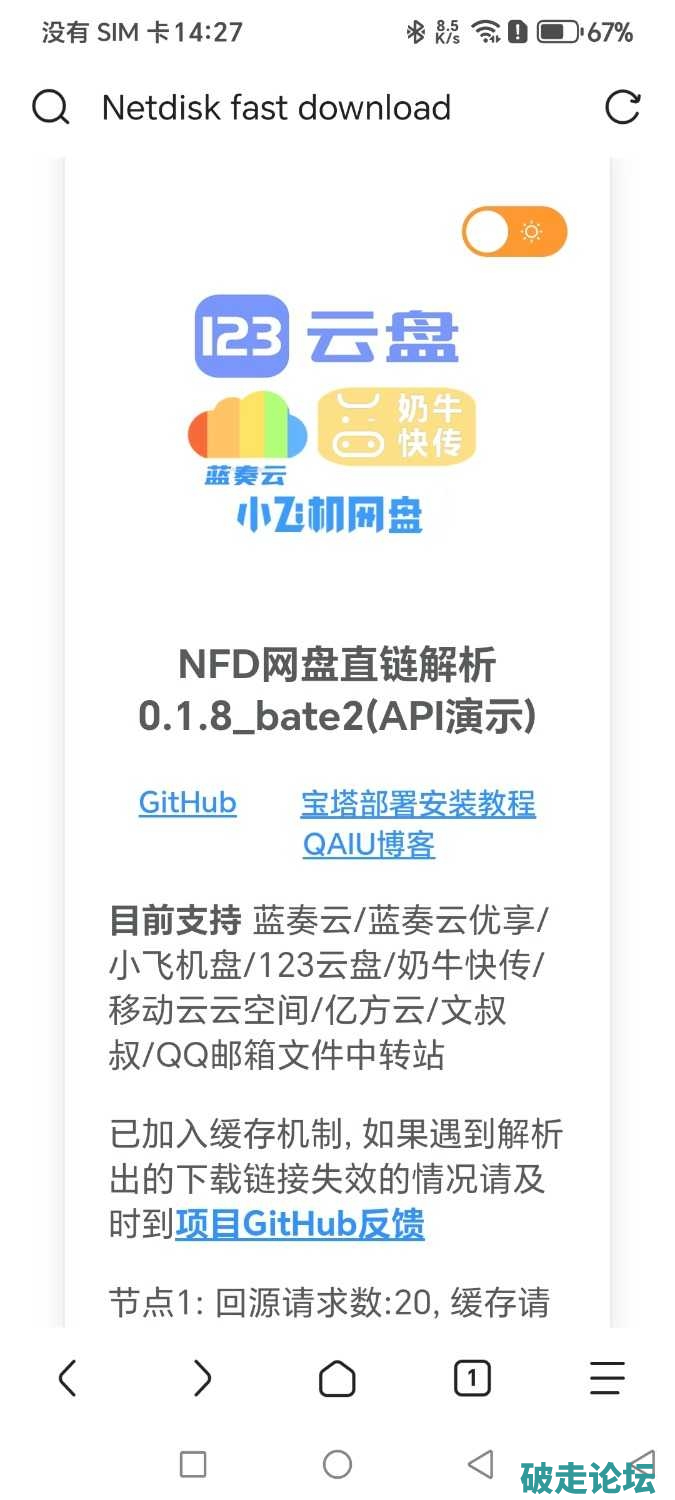Open 项目GitHub反馈 feedback link
The width and height of the screenshot is (675, 1500).
tap(300, 1224)
